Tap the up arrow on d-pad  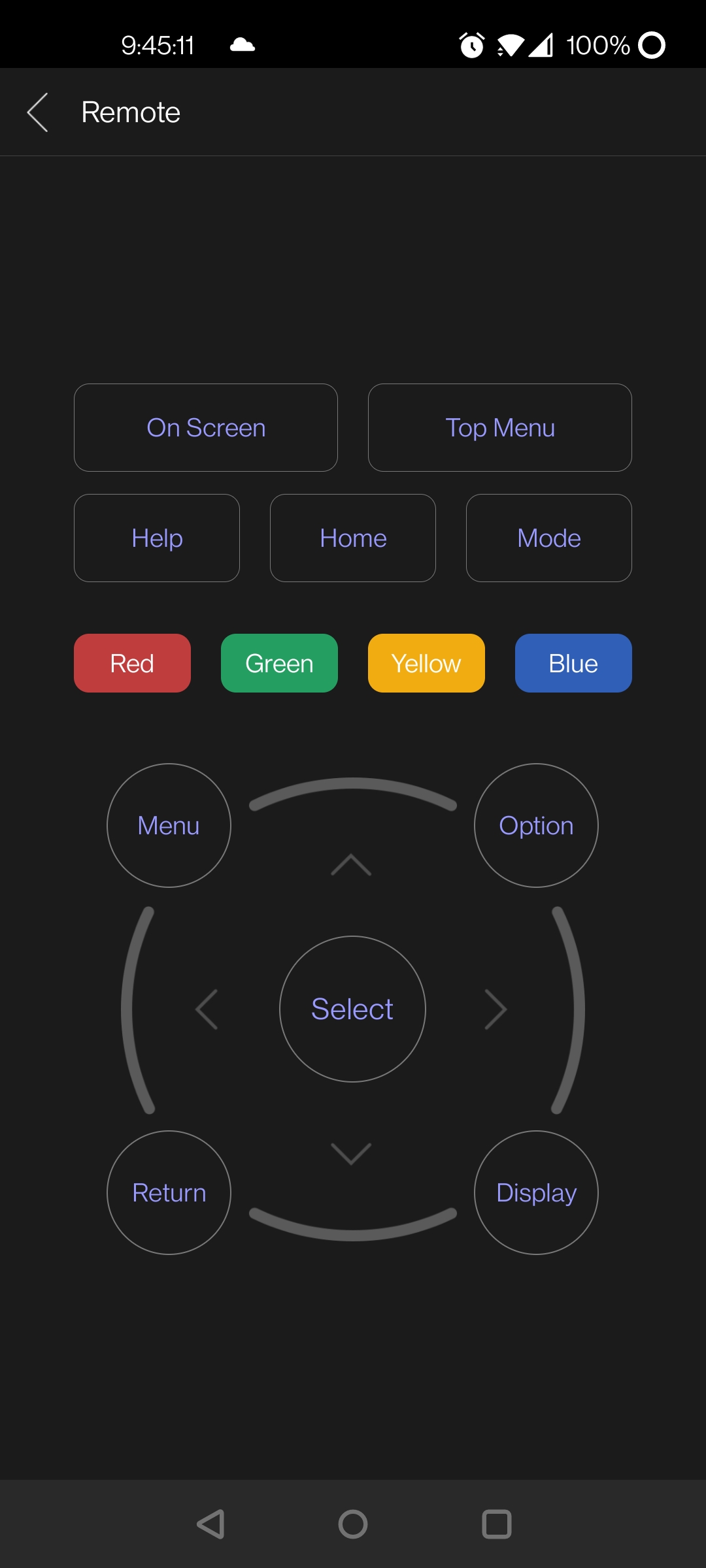(352, 864)
